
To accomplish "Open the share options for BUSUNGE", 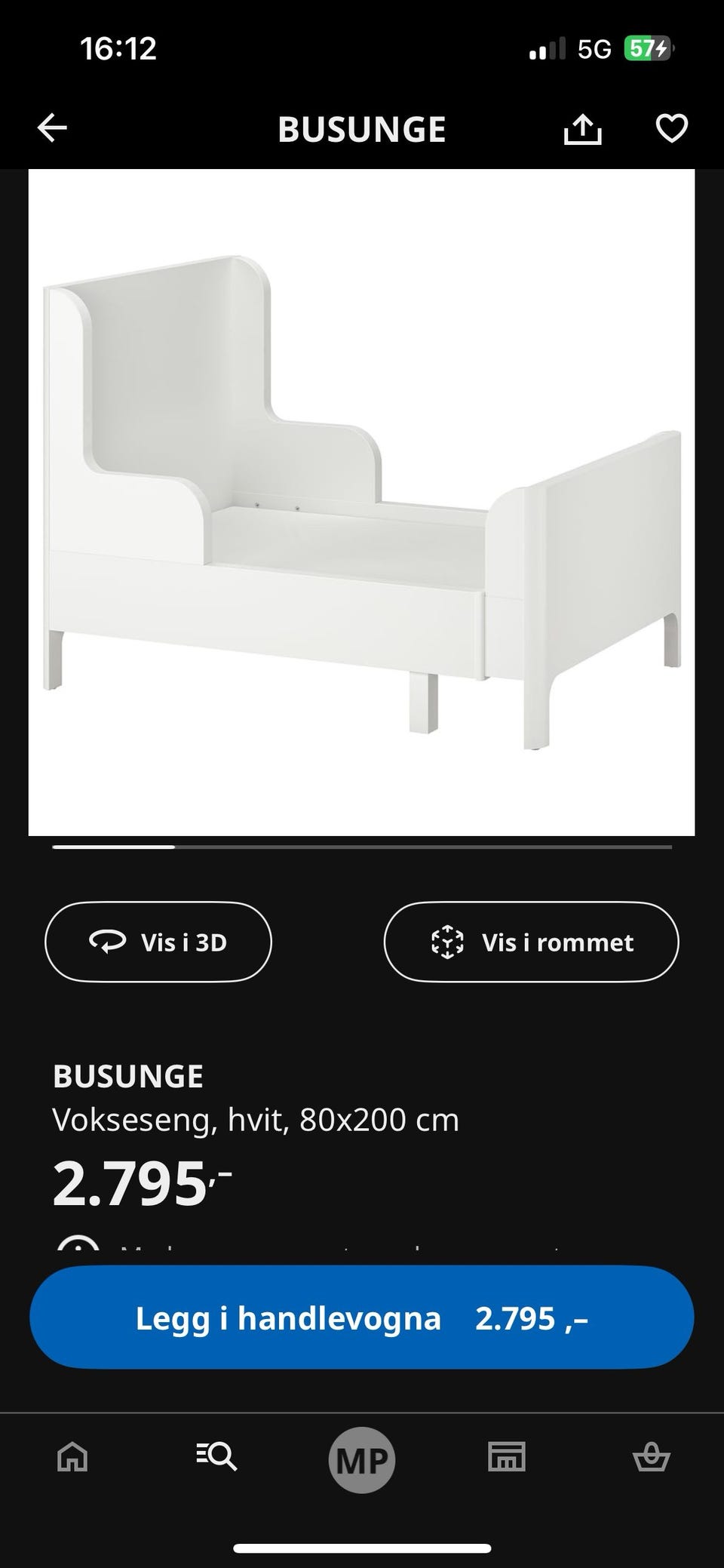I will 582,128.
